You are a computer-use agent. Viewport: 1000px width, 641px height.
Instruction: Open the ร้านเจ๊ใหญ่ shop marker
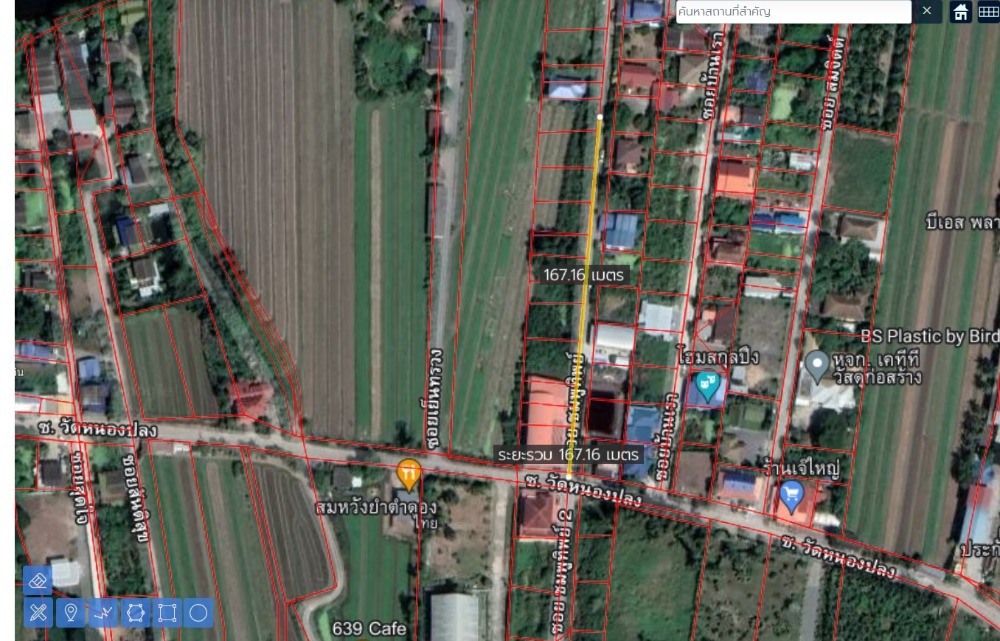pyautogui.click(x=793, y=493)
